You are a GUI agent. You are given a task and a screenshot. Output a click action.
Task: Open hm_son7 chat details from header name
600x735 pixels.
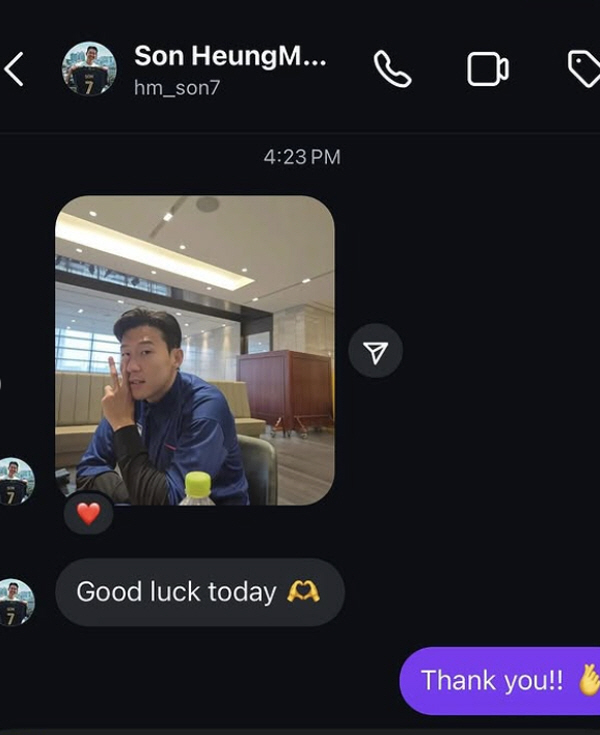(230, 57)
